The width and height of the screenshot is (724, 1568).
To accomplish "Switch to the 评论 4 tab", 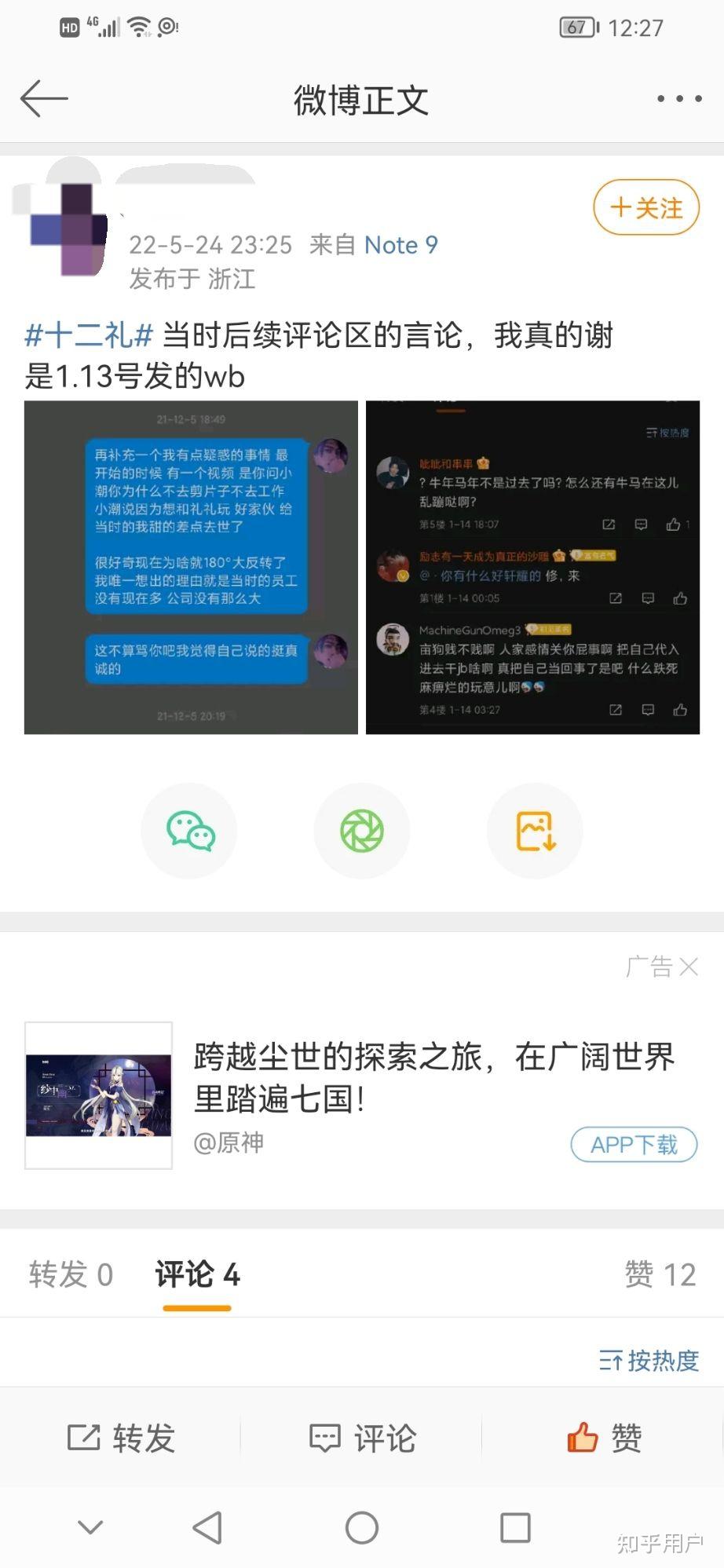I will coord(196,1274).
